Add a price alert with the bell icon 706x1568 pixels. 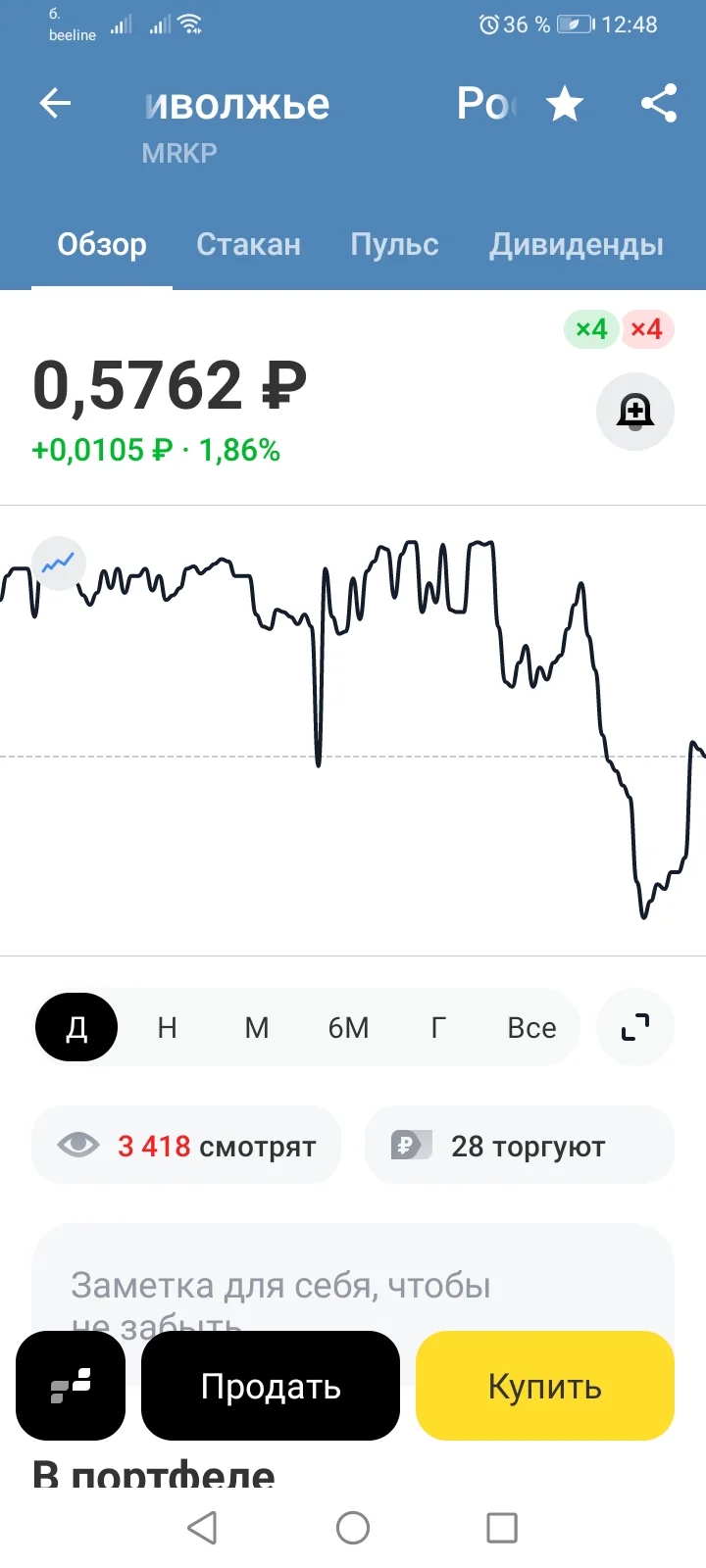tap(635, 412)
